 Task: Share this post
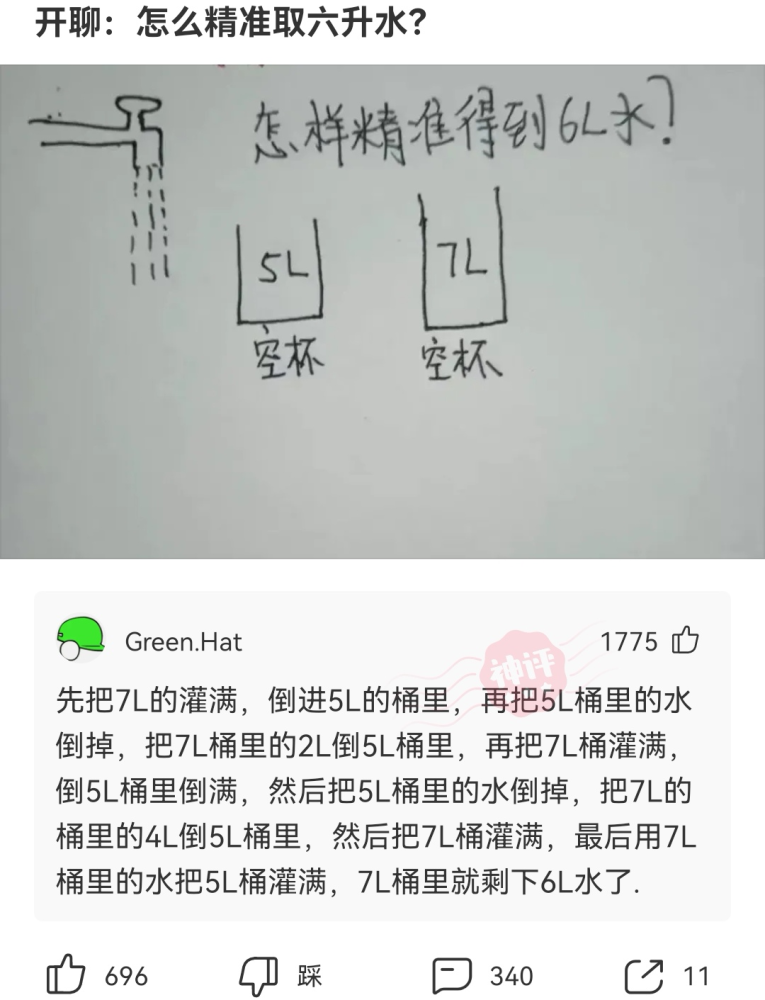(x=643, y=975)
